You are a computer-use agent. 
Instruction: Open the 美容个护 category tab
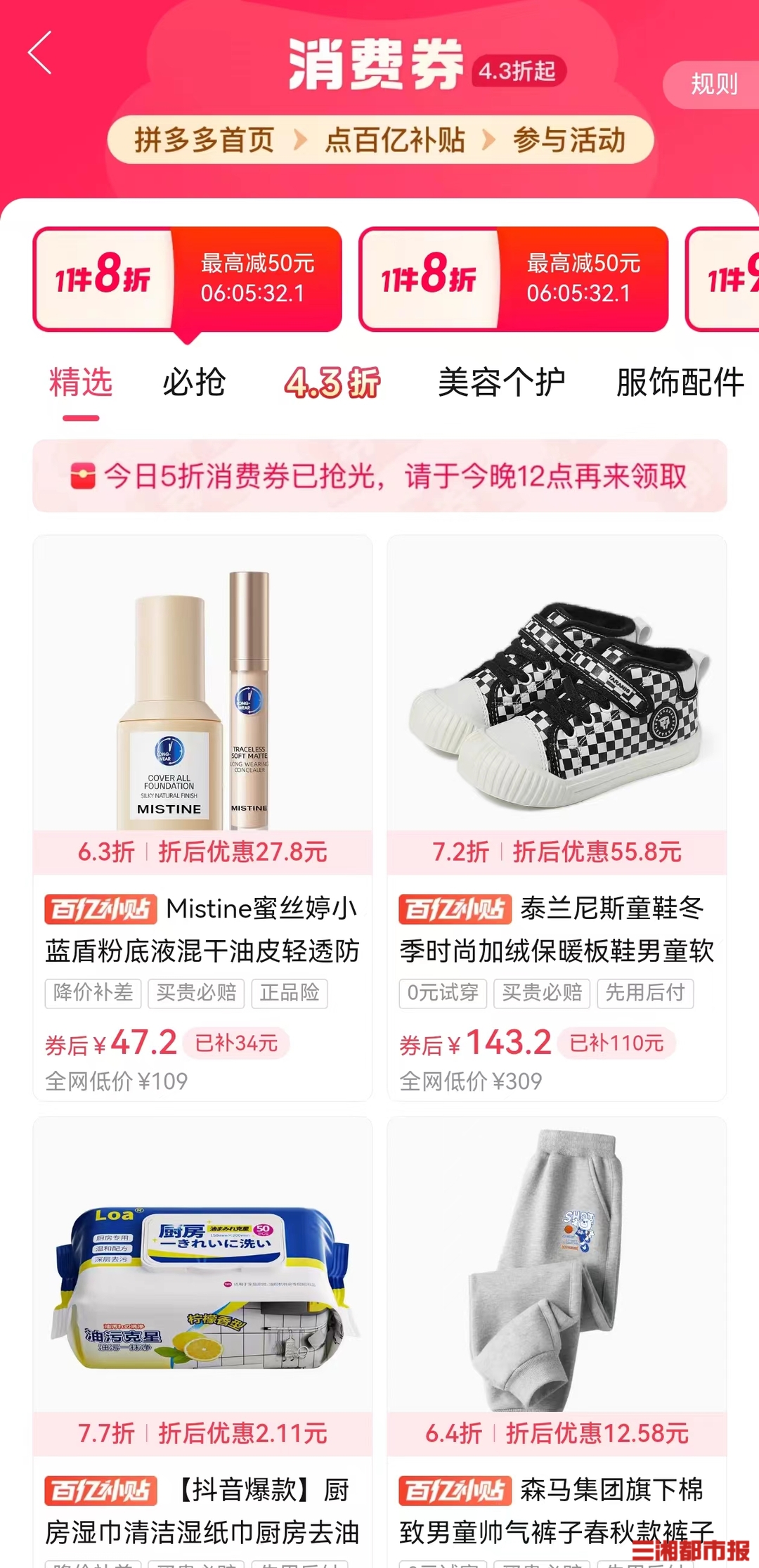pyautogui.click(x=501, y=383)
